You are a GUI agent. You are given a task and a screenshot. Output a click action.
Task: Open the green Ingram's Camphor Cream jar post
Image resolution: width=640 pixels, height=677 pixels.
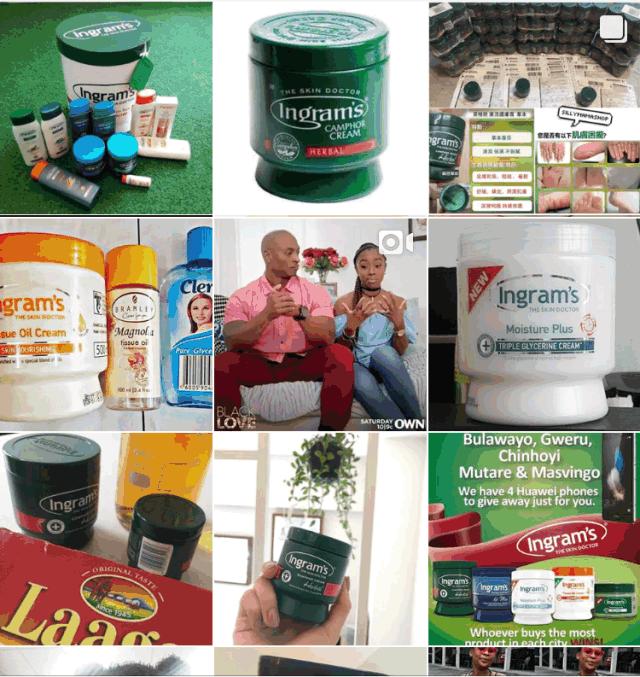coord(320,107)
